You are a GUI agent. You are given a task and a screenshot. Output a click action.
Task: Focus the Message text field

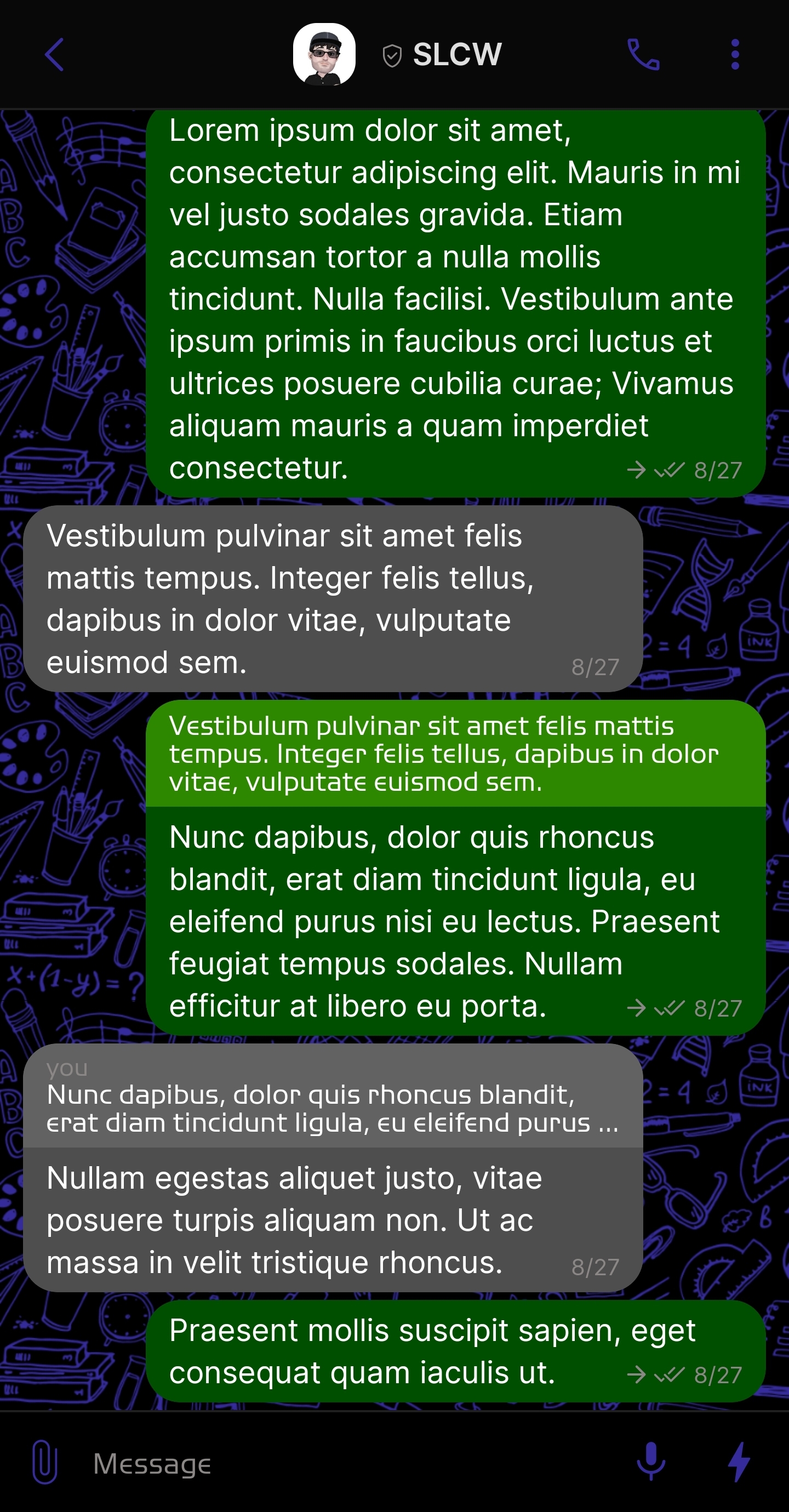(x=352, y=1463)
